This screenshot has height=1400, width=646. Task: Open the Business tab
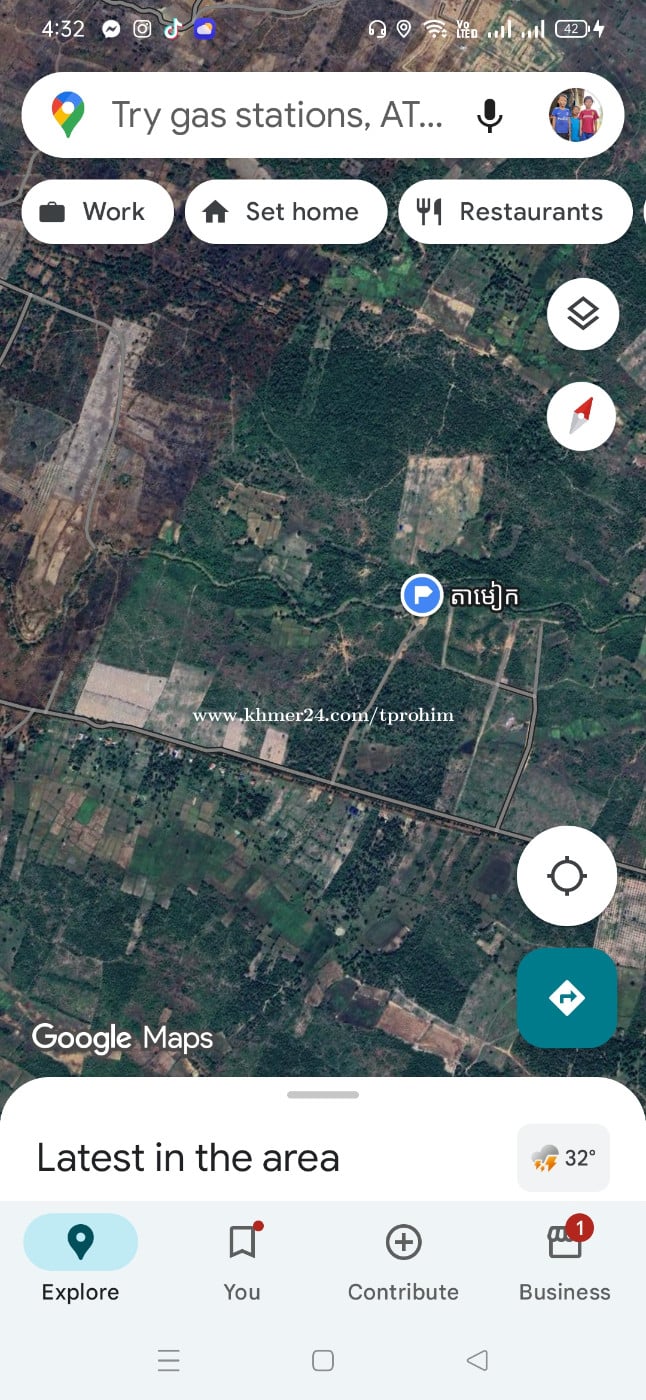click(x=565, y=1262)
